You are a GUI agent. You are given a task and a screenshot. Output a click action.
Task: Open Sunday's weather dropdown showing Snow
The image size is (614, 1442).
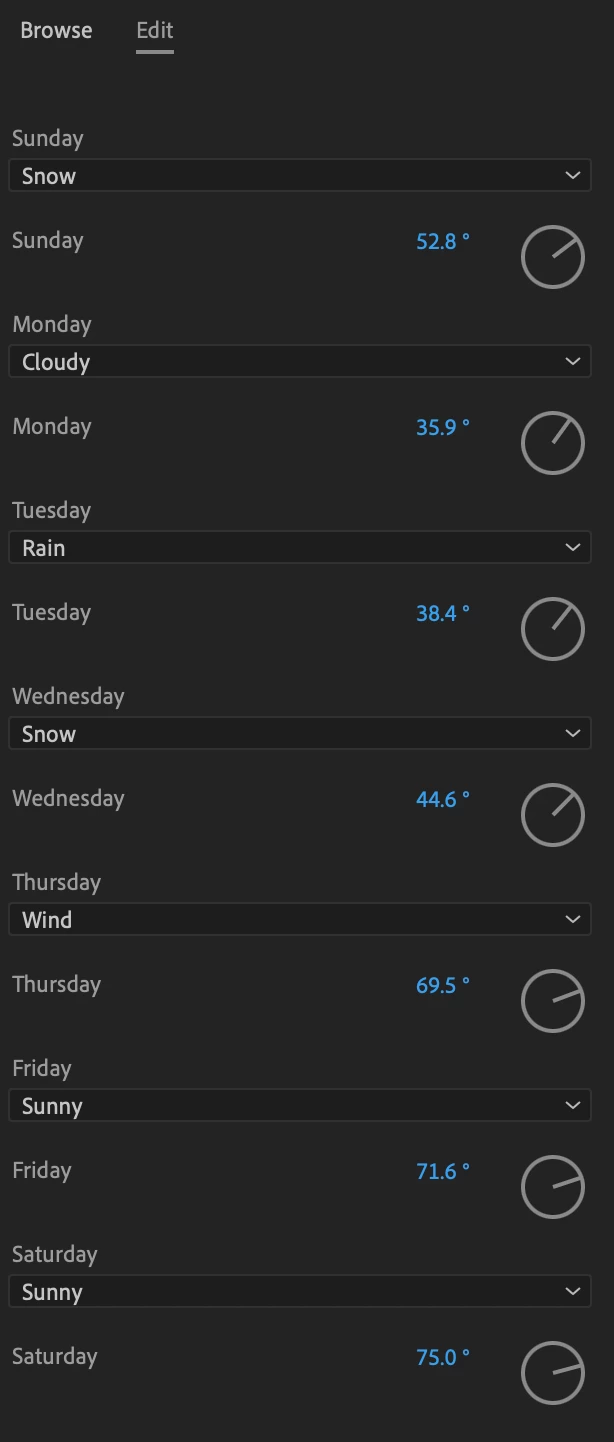(x=300, y=176)
